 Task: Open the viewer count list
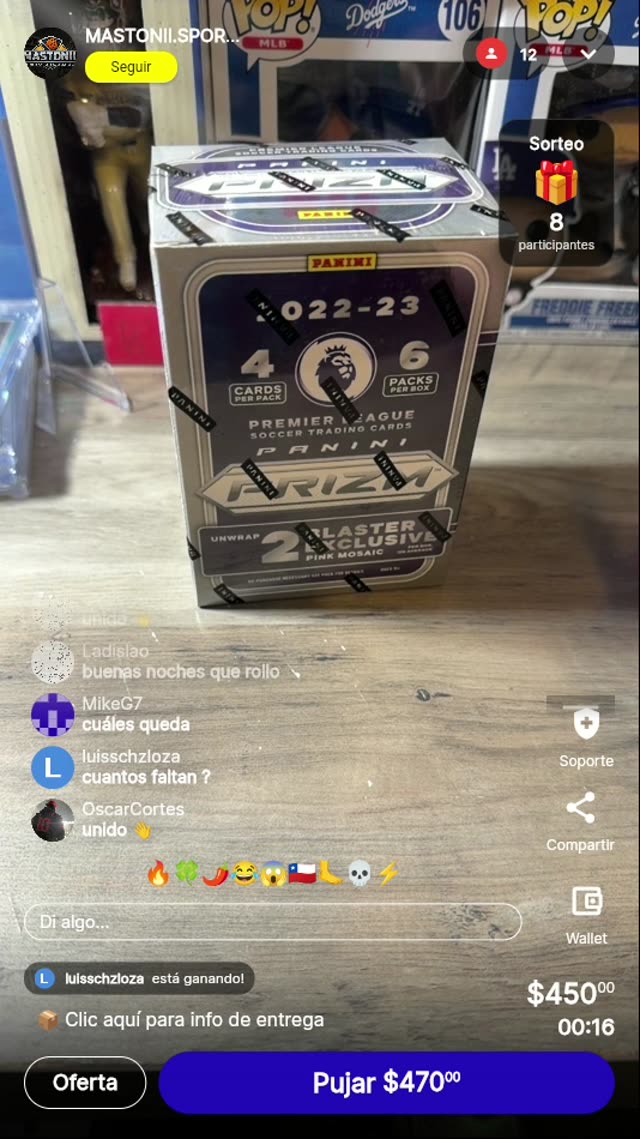508,54
